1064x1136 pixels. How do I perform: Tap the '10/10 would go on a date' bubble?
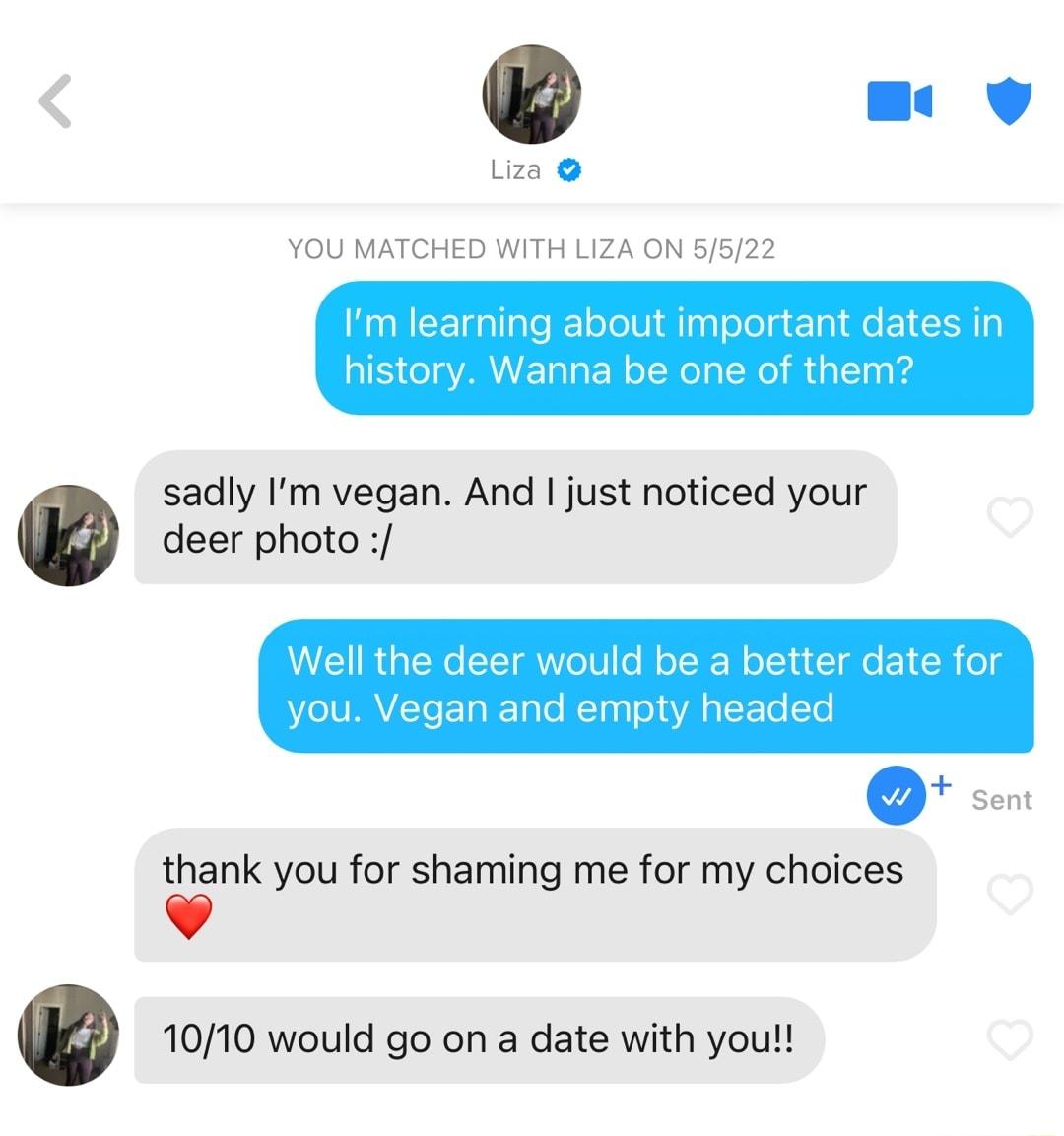(480, 1037)
